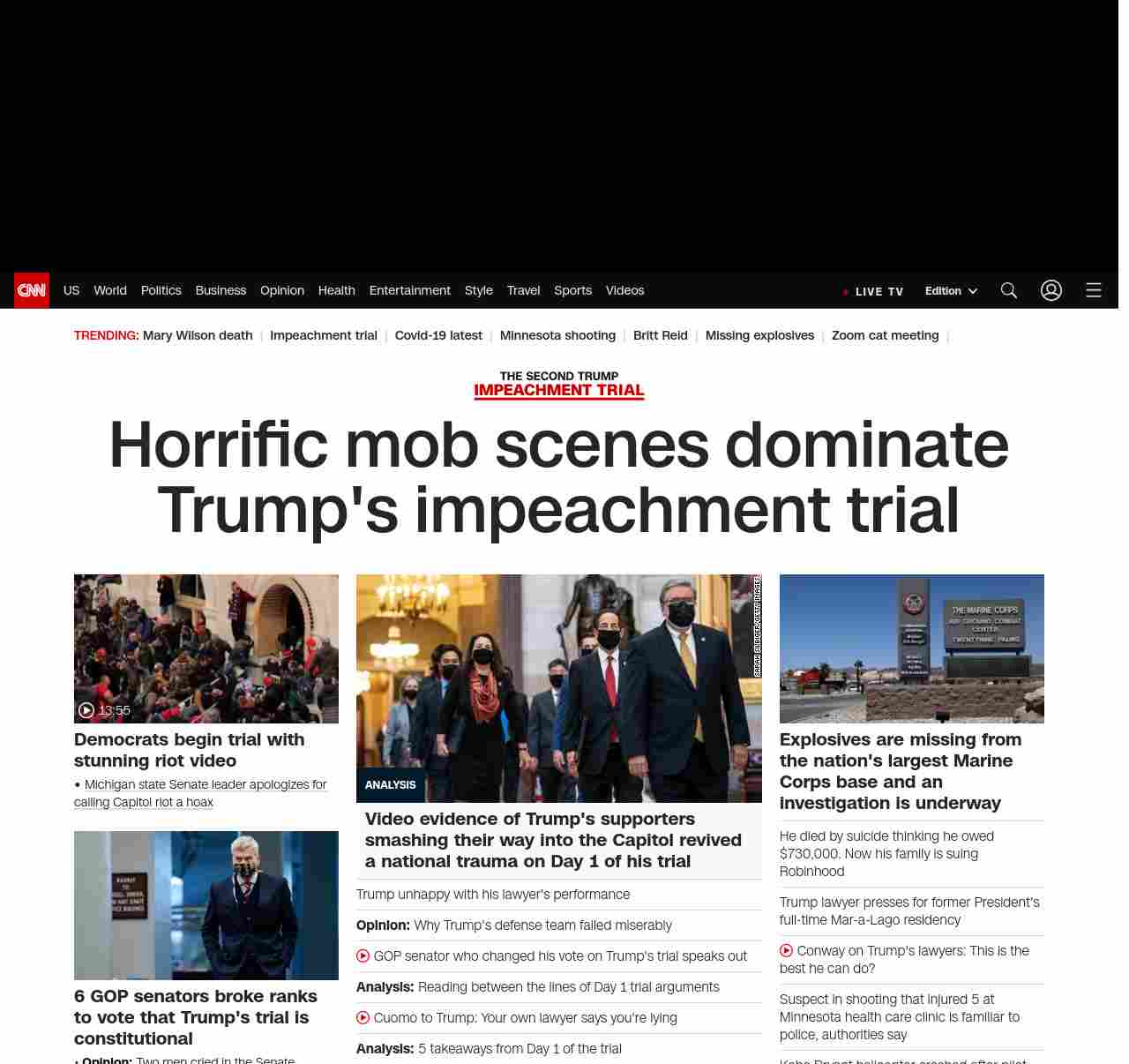Viewport: 1129px width, 1064px height.
Task: Open Live TV
Action: click(873, 291)
